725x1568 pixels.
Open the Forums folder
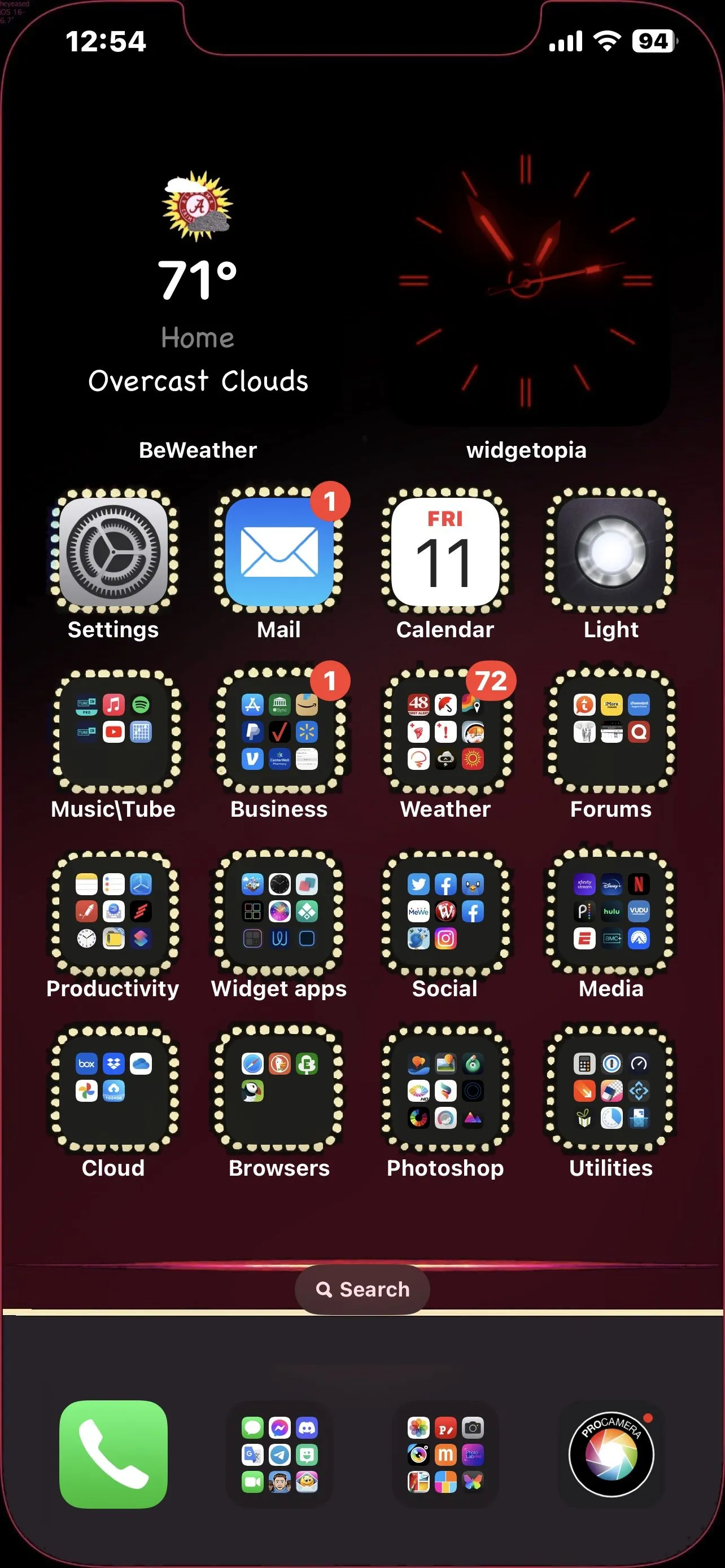coord(610,731)
